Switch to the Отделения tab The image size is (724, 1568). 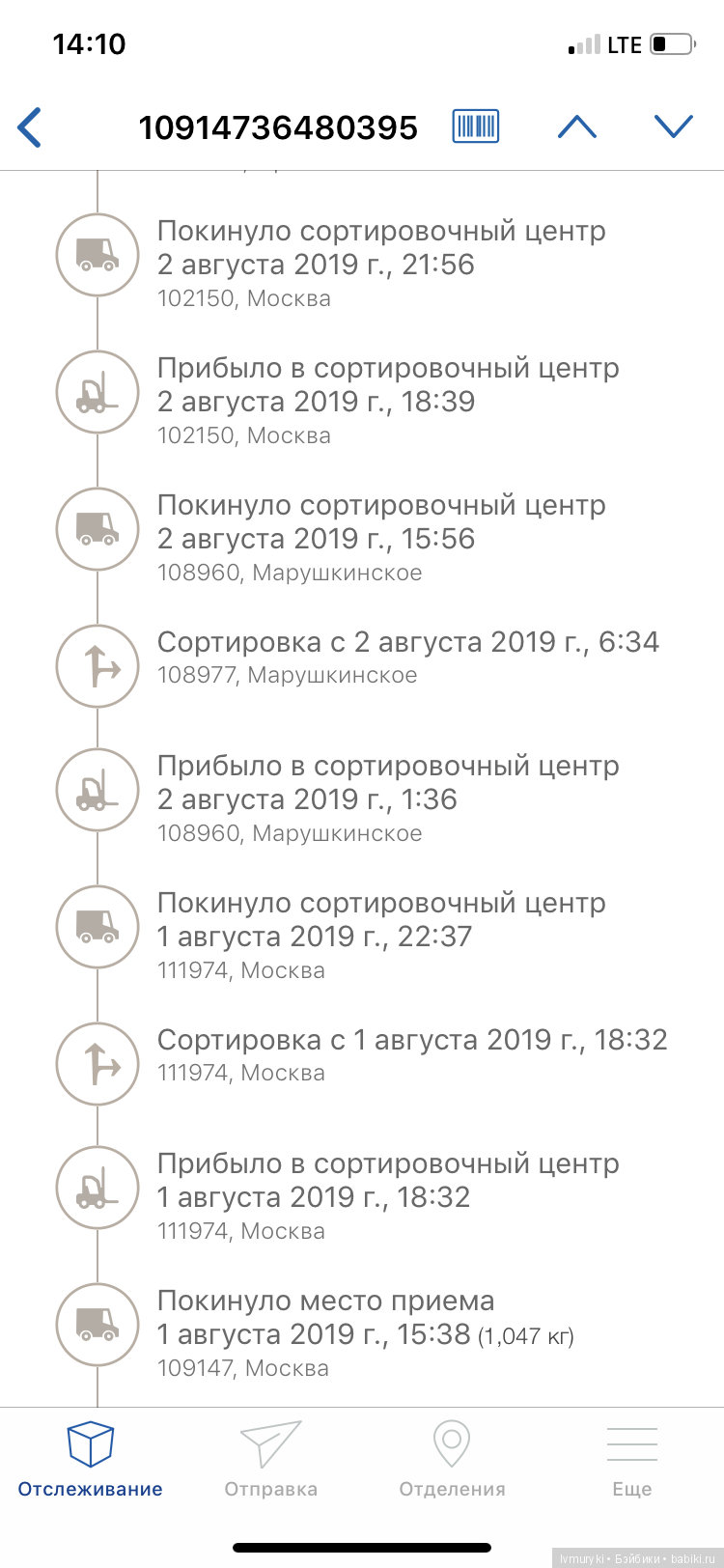coord(452,1458)
